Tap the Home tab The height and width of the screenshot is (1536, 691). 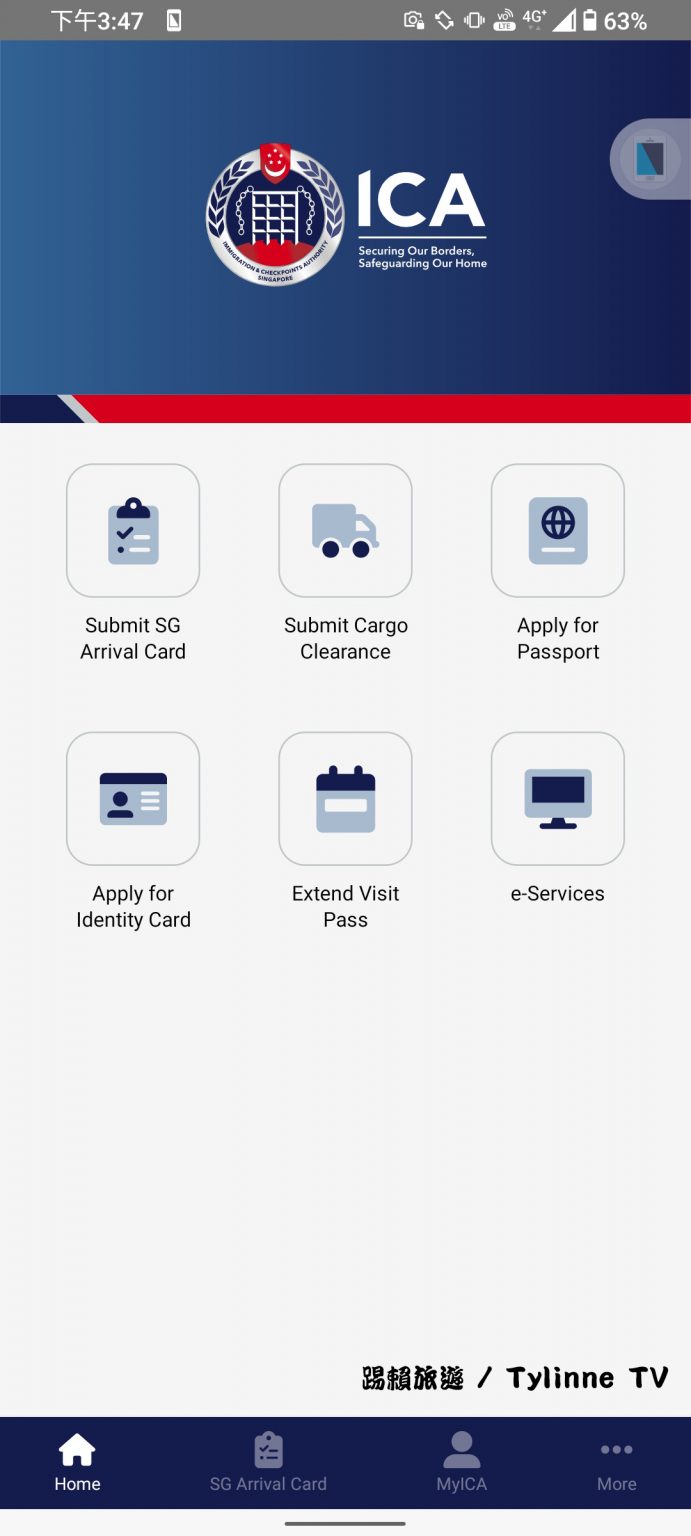77,1463
